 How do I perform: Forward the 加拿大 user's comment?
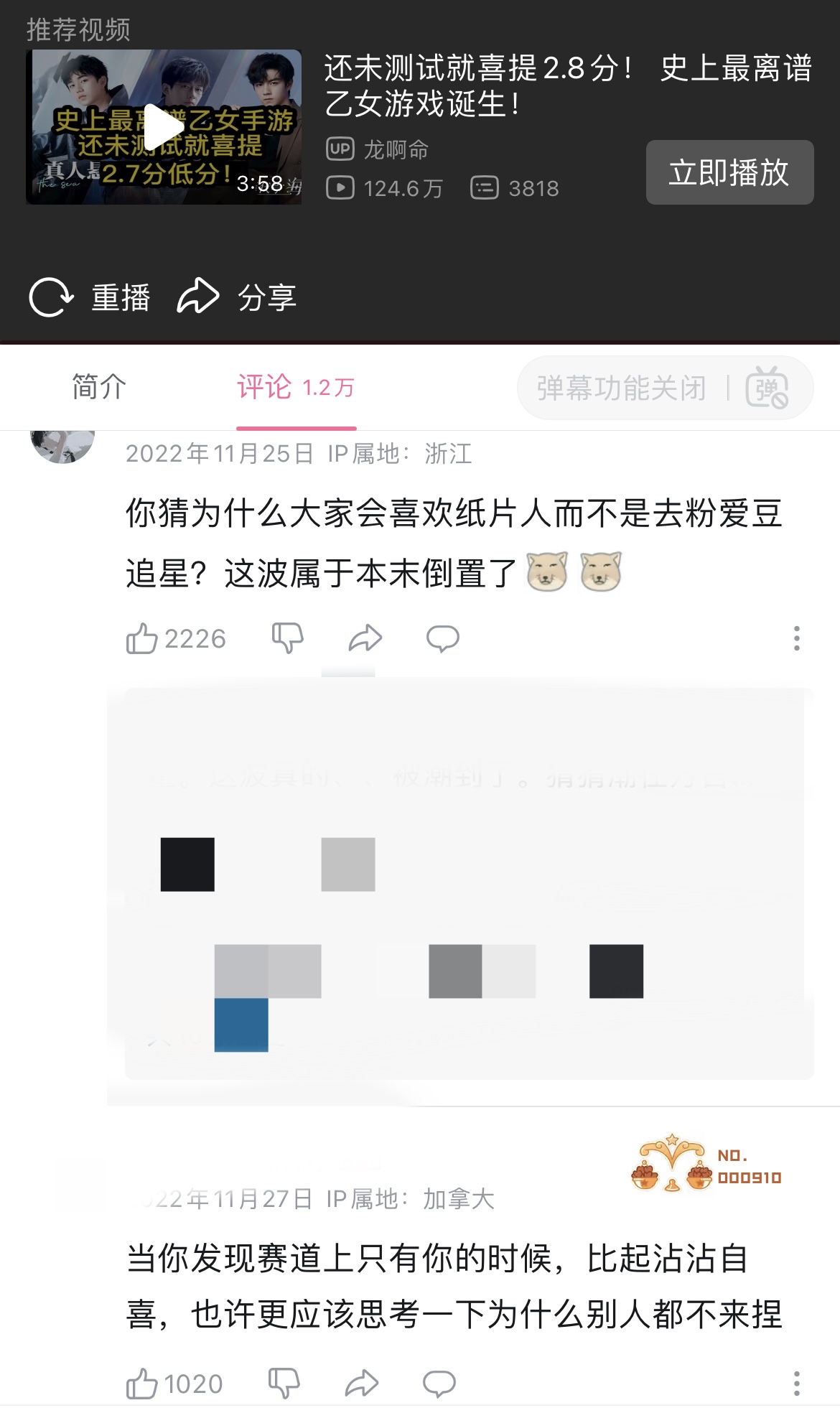pyautogui.click(x=361, y=1383)
